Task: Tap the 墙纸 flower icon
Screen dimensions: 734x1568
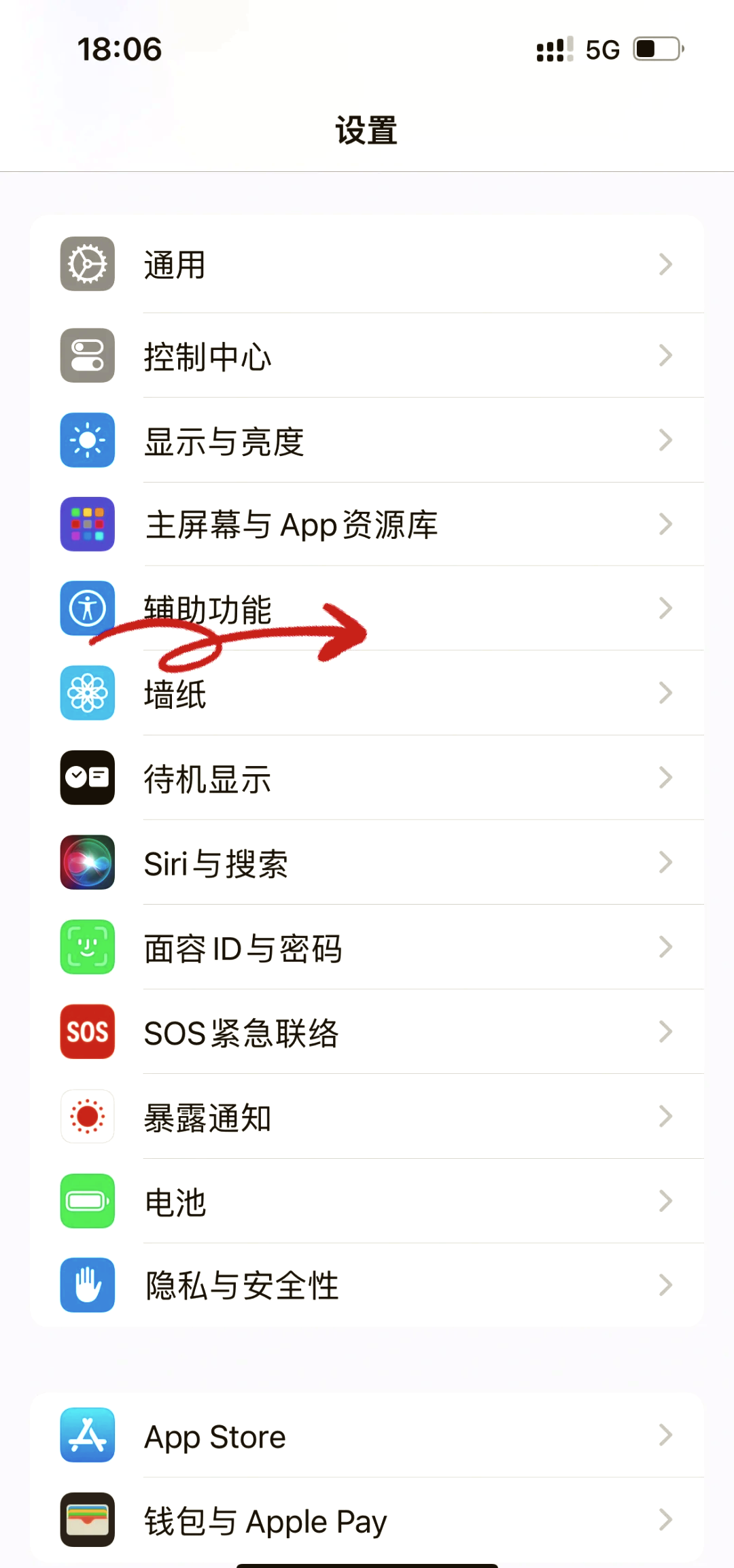Action: tap(87, 693)
